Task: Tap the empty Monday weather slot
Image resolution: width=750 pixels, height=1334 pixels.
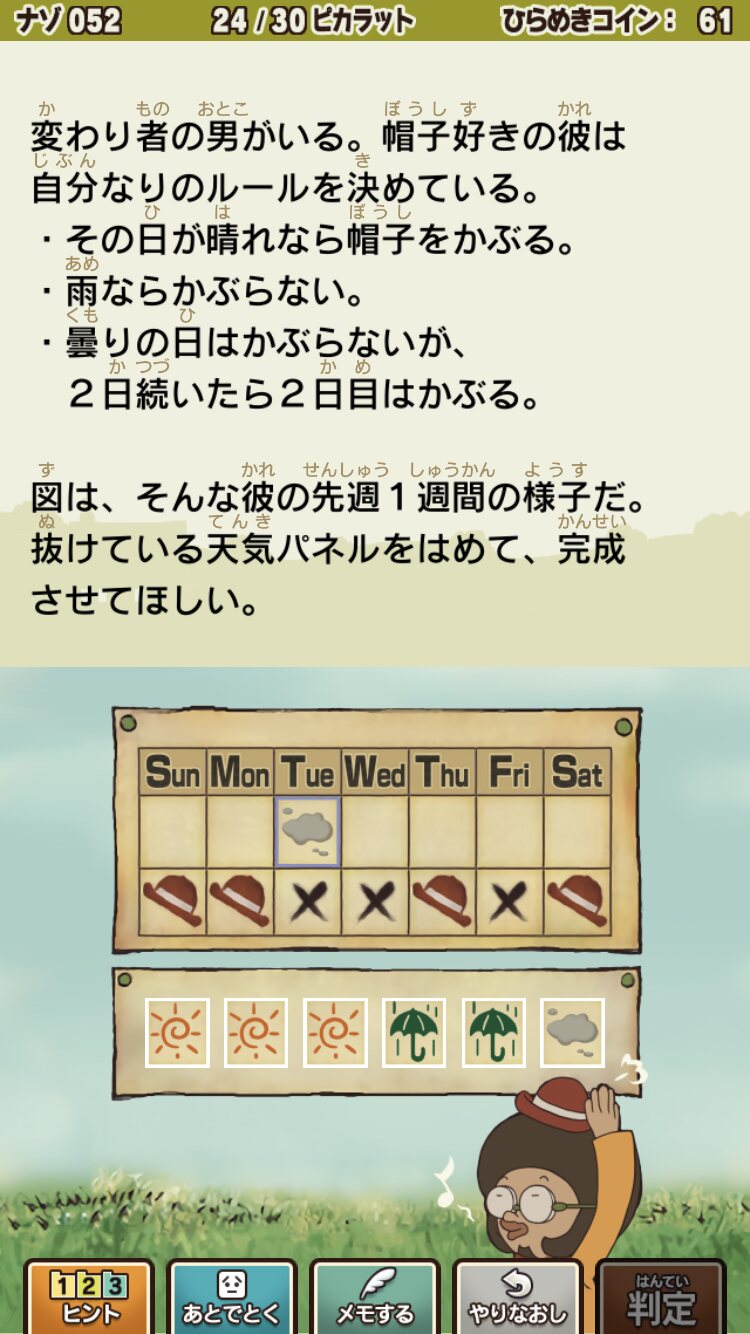Action: [240, 832]
